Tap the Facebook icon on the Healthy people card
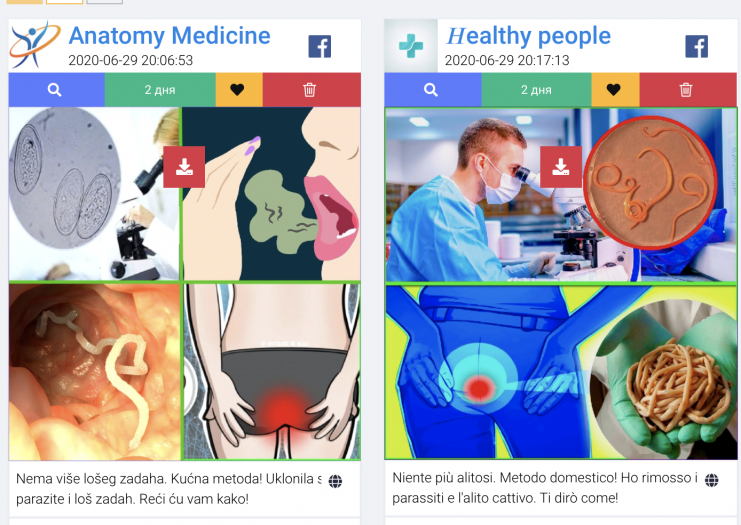The image size is (741, 525). point(696,46)
